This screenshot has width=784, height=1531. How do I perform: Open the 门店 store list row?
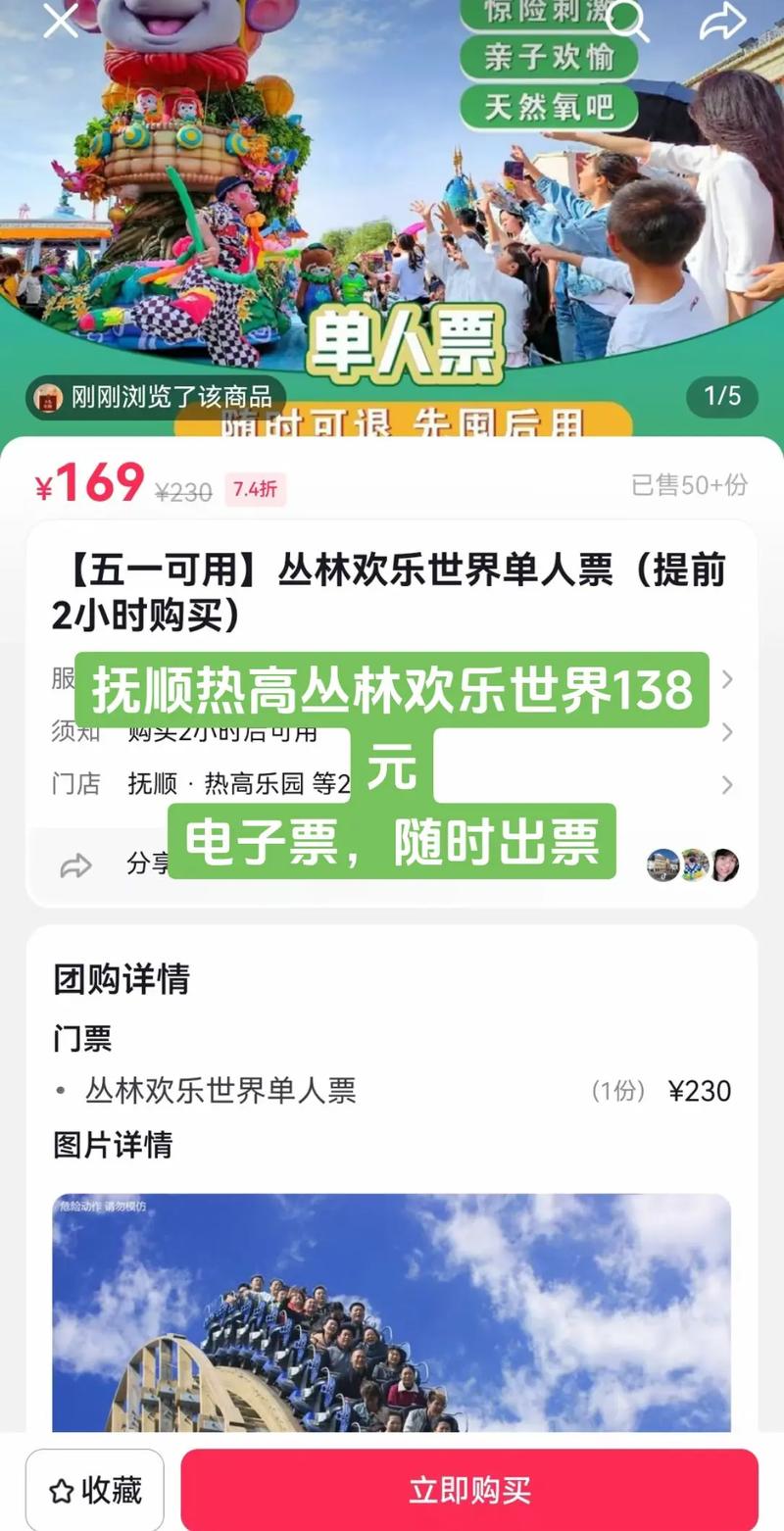[392, 784]
